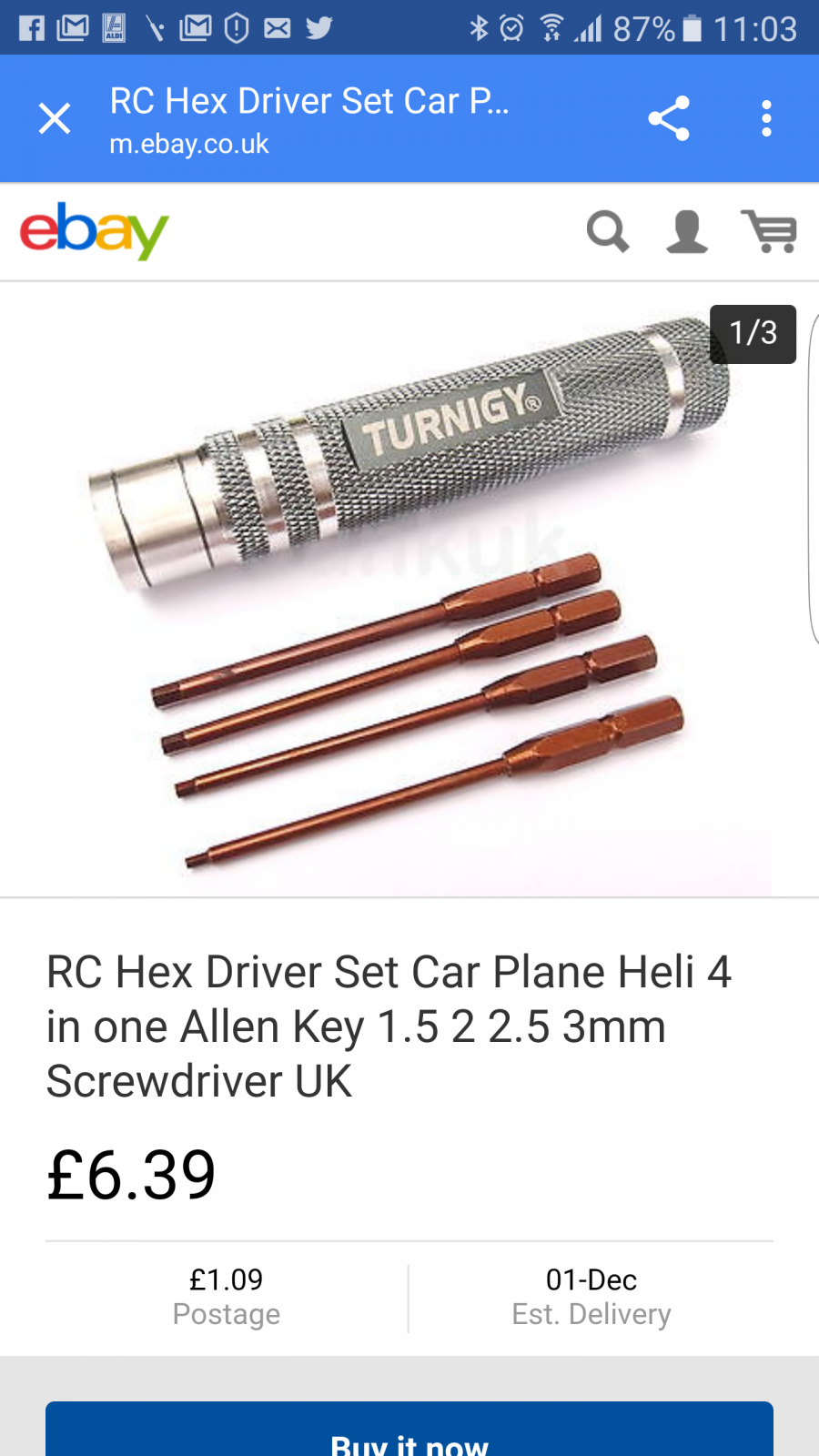View the shopping cart
819x1456 pixels.
(x=769, y=231)
